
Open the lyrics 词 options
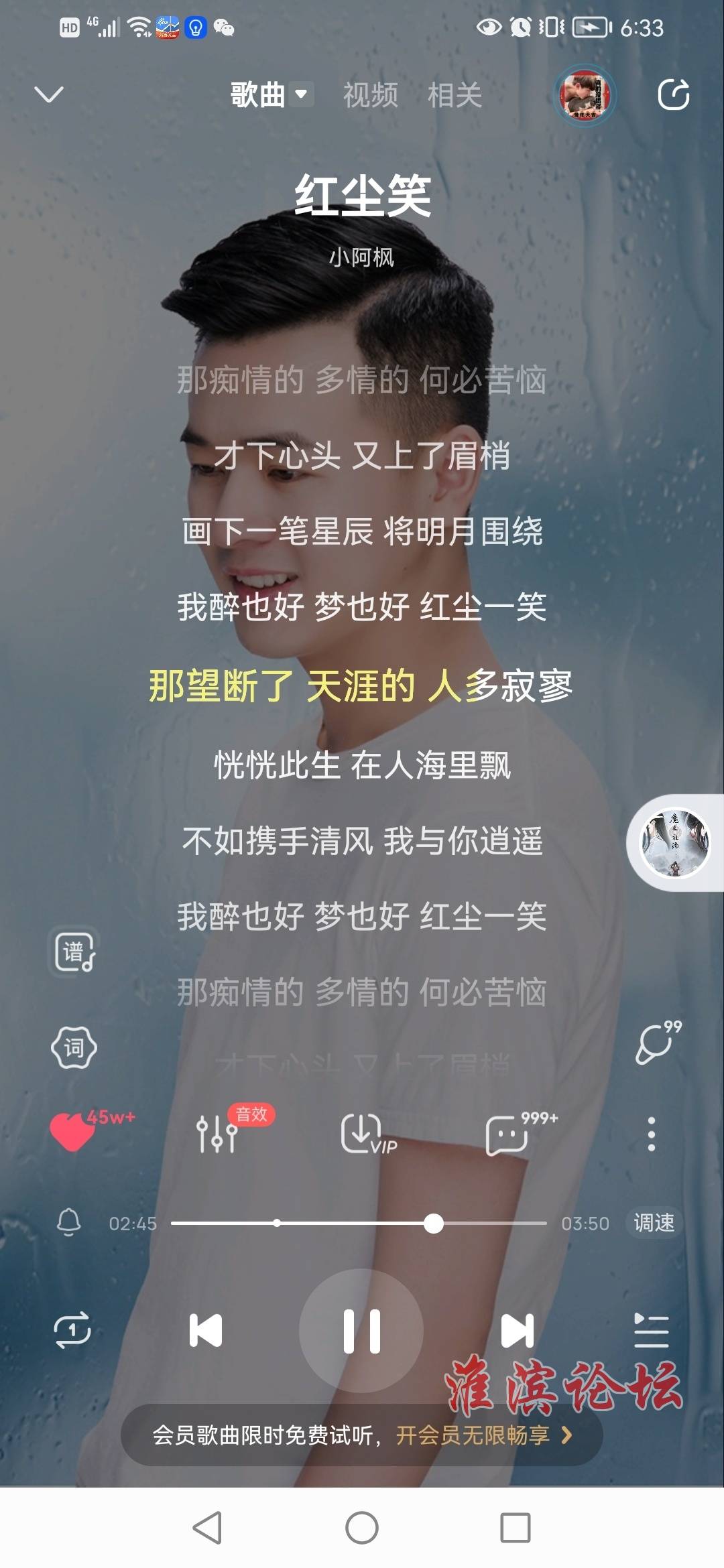pos(74,1047)
